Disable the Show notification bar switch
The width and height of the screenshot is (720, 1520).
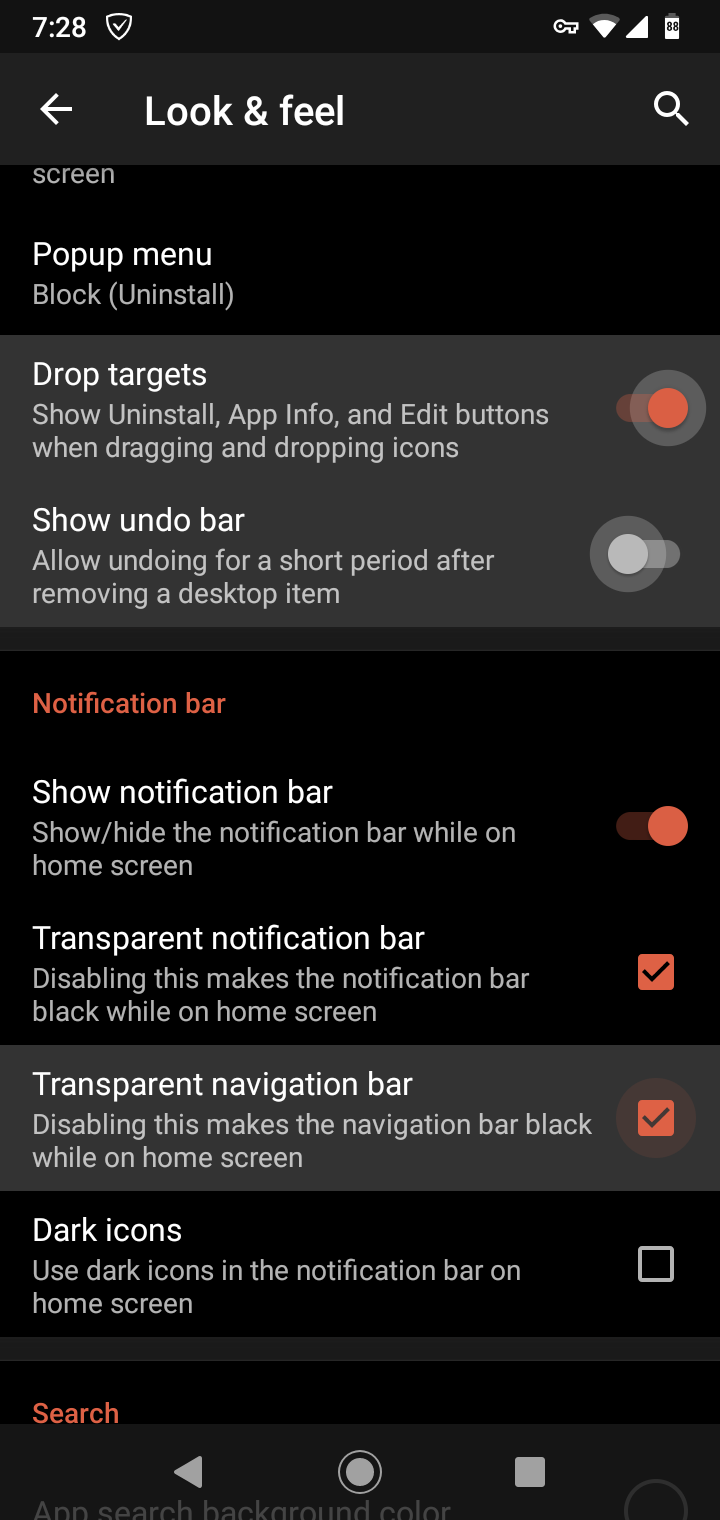(x=654, y=827)
